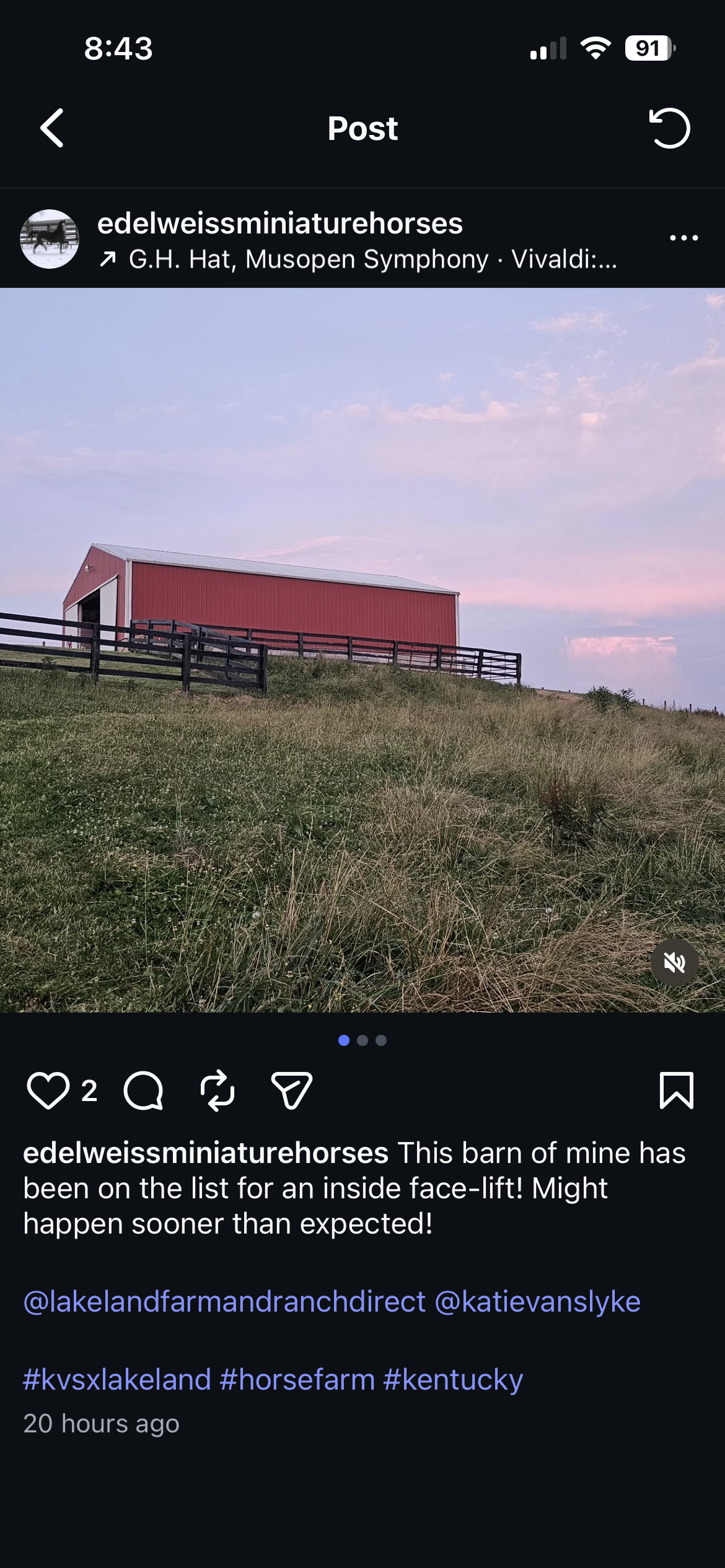
Task: Open edelweissminiaturehorses profile picture
Action: [x=50, y=238]
